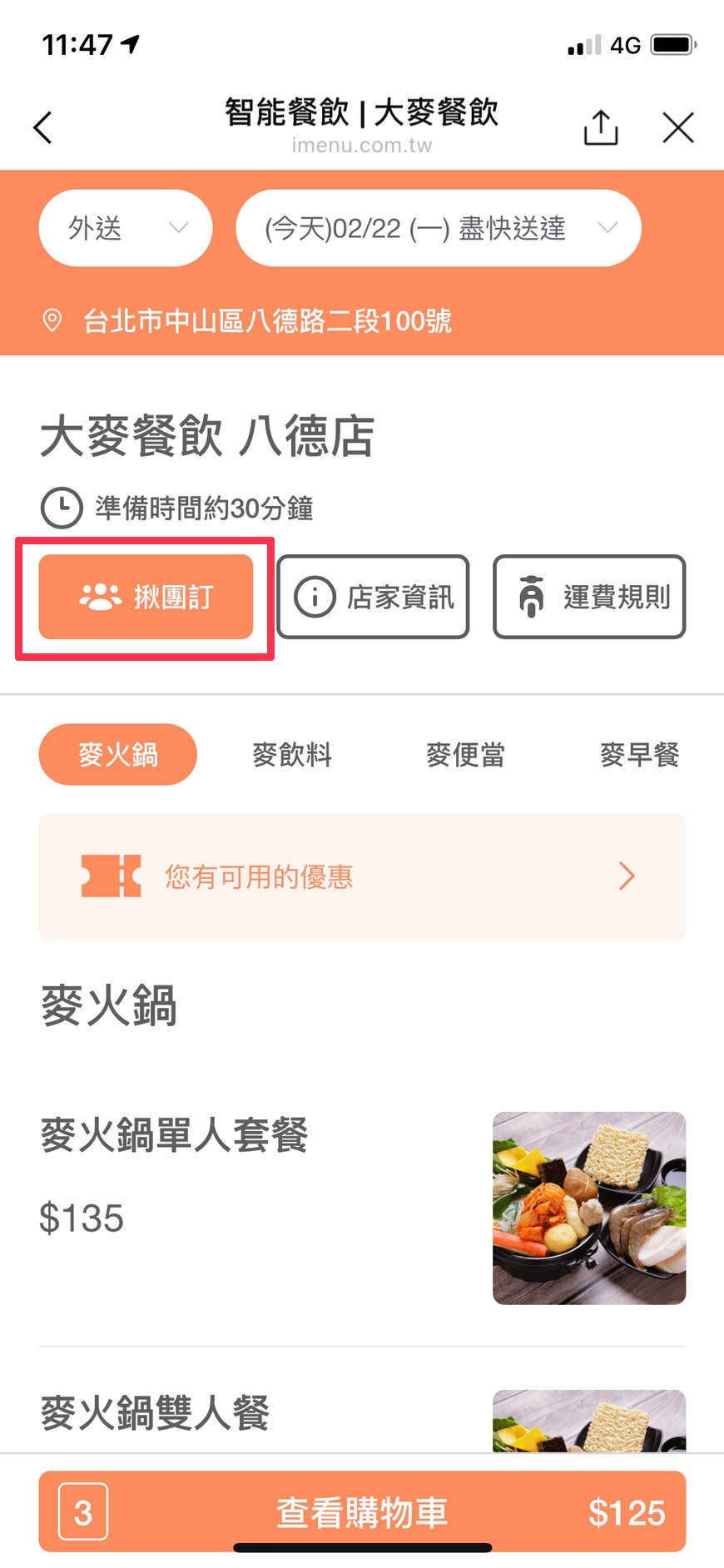View 店家資訊 store information
The height and width of the screenshot is (1568, 724).
[x=373, y=597]
